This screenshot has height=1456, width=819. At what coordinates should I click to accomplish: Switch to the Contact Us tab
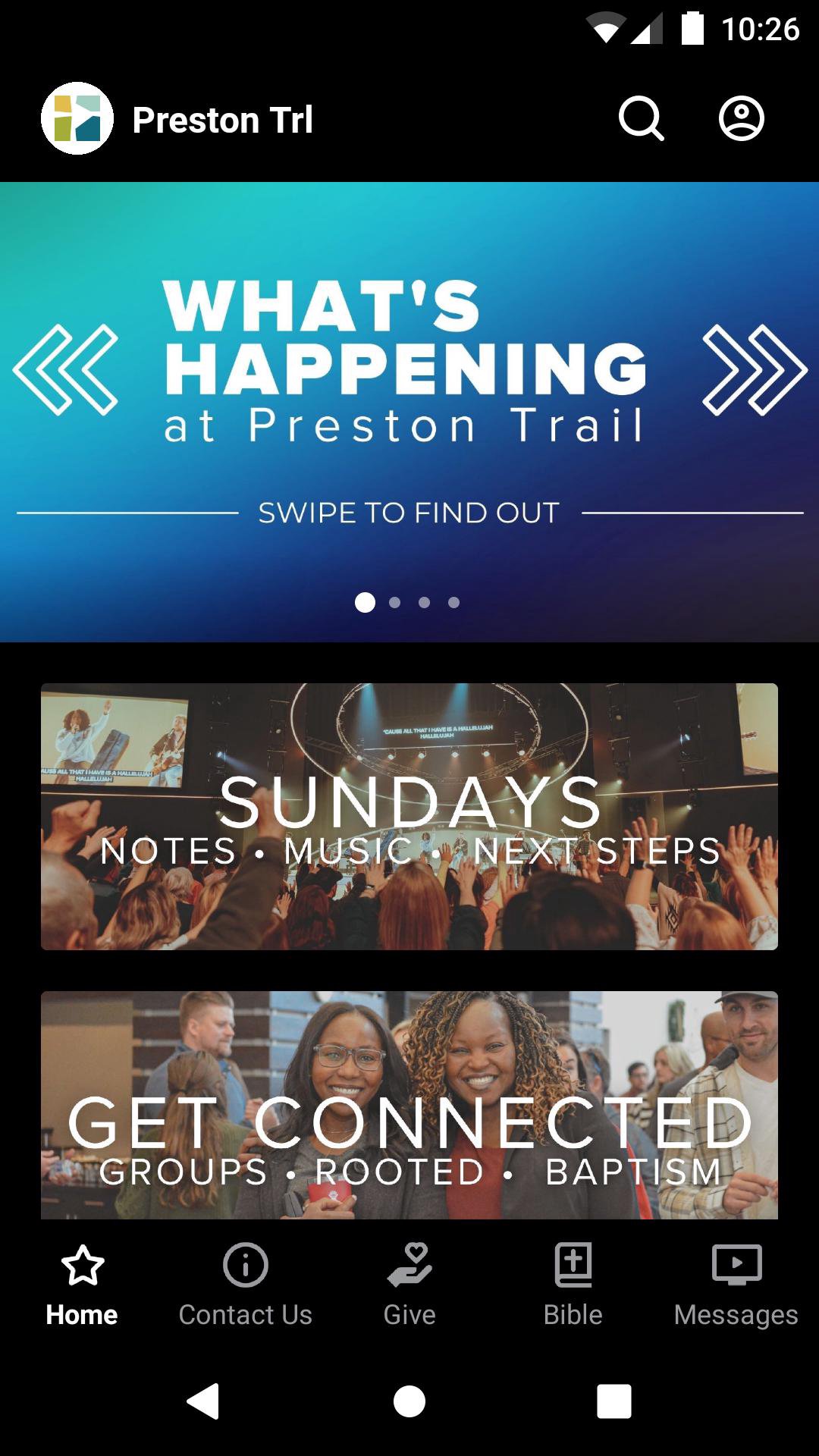245,1285
